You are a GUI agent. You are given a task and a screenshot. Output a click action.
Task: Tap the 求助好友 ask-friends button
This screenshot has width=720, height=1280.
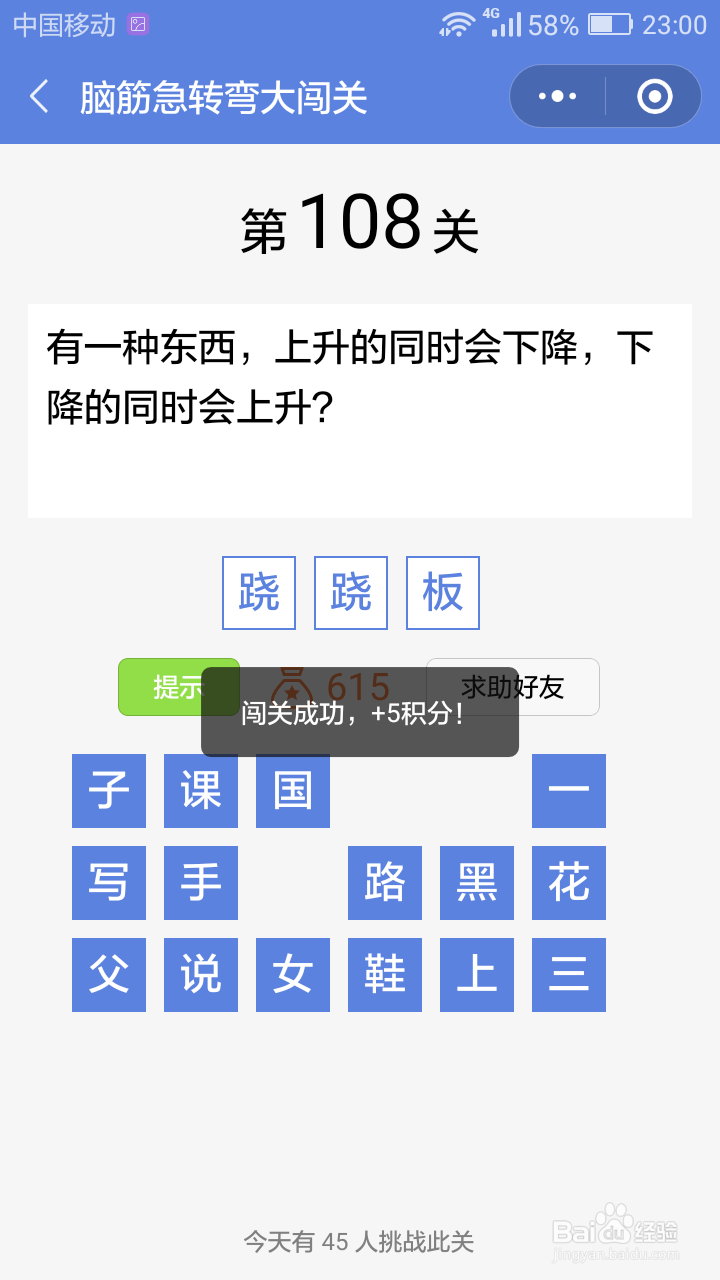pyautogui.click(x=513, y=687)
